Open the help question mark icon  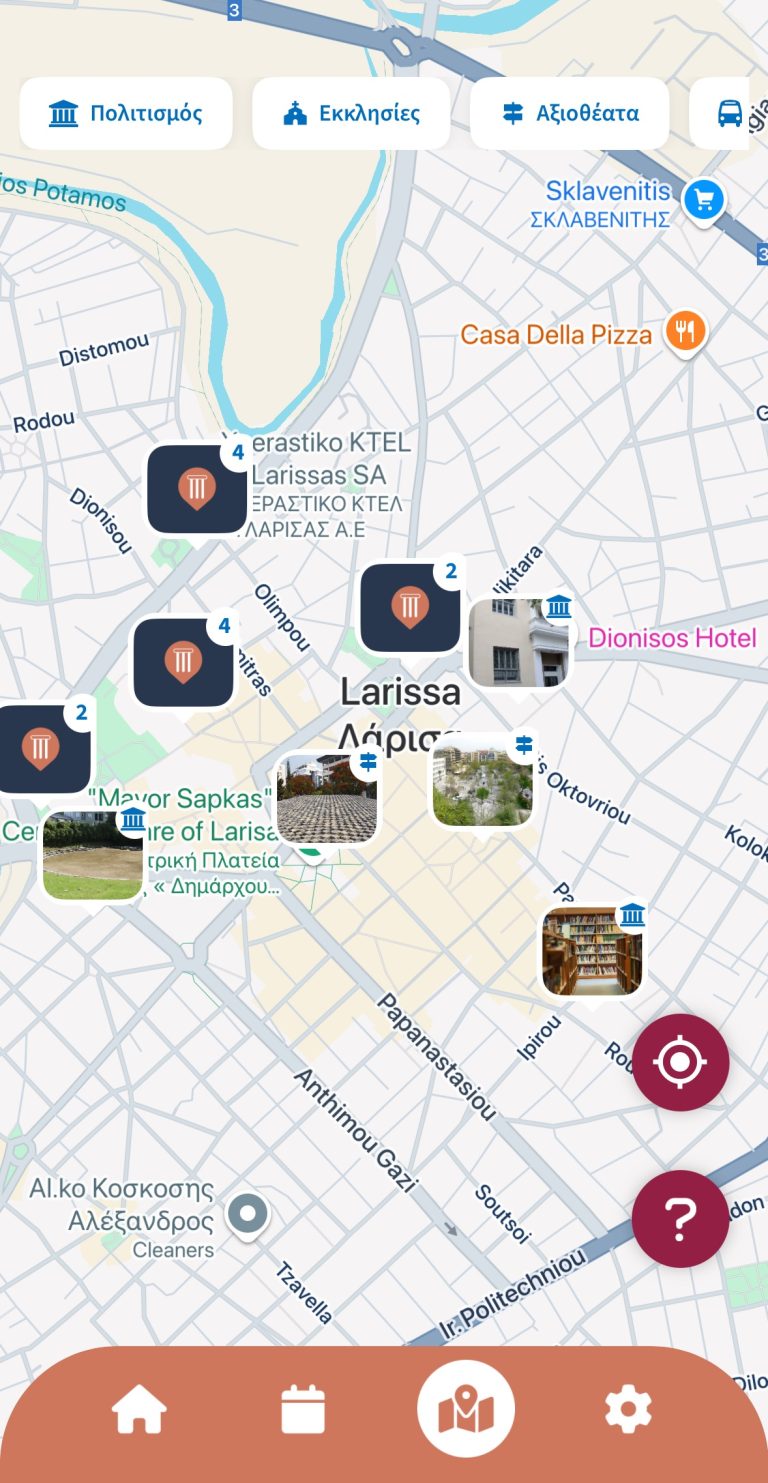[680, 1219]
